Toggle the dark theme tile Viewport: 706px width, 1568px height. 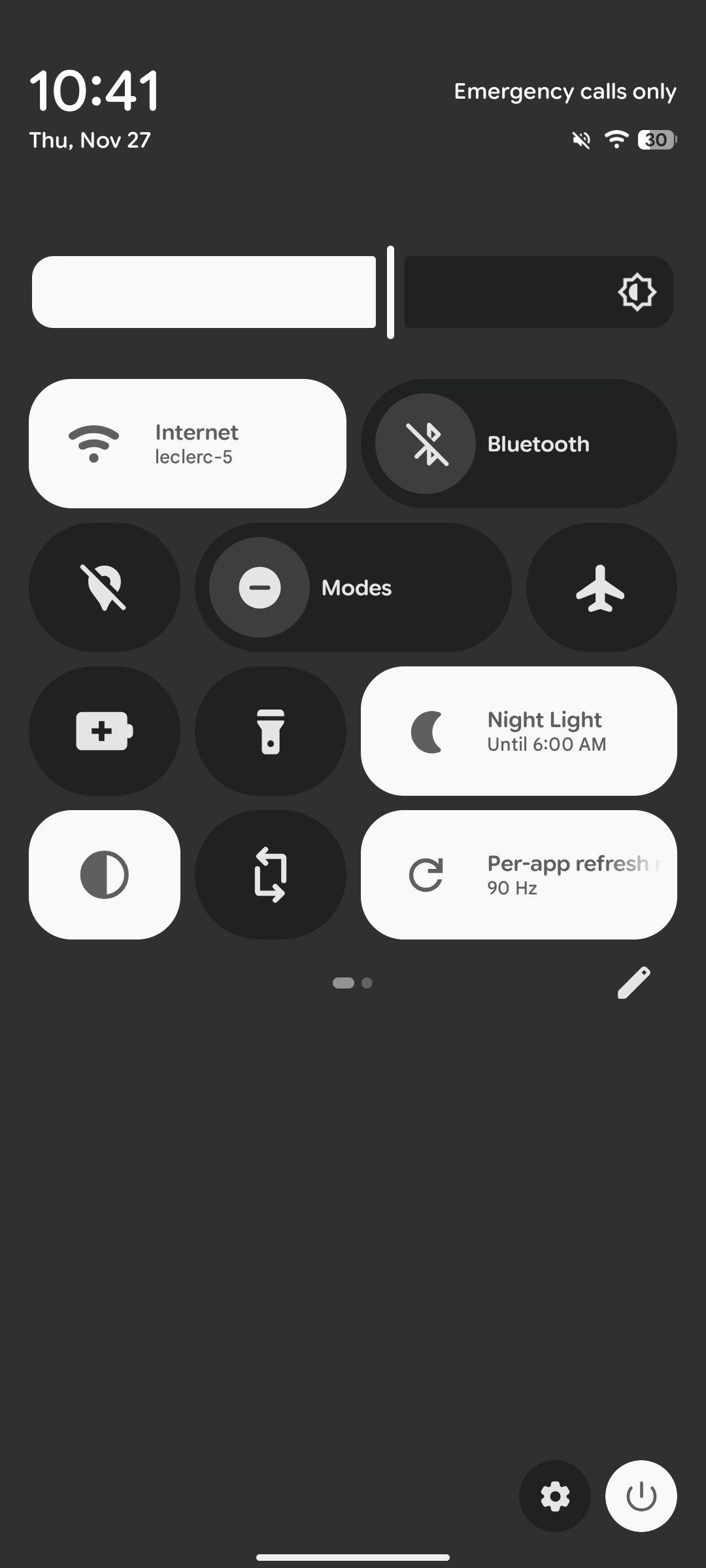tap(105, 875)
